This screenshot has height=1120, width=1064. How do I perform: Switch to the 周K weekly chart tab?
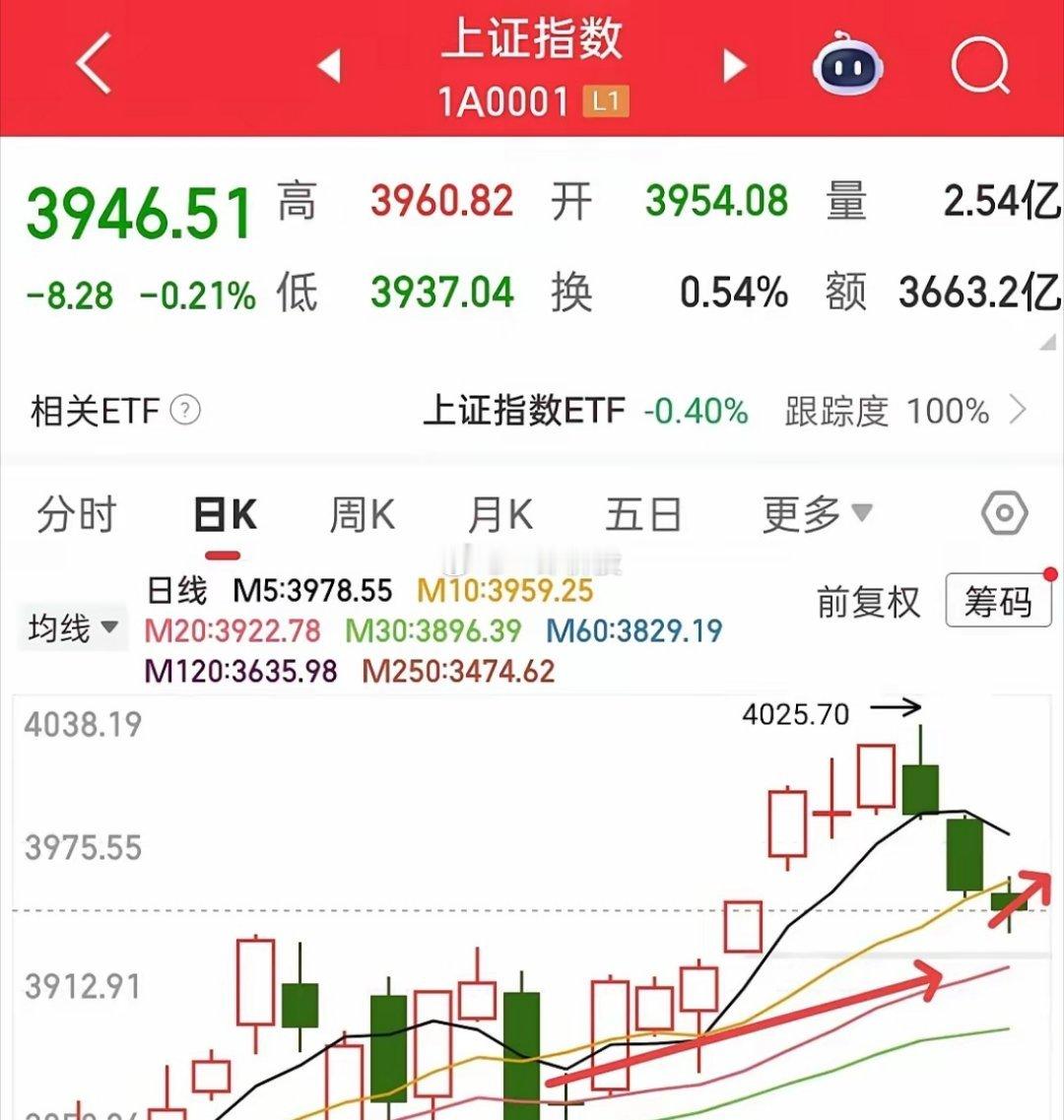pyautogui.click(x=362, y=512)
